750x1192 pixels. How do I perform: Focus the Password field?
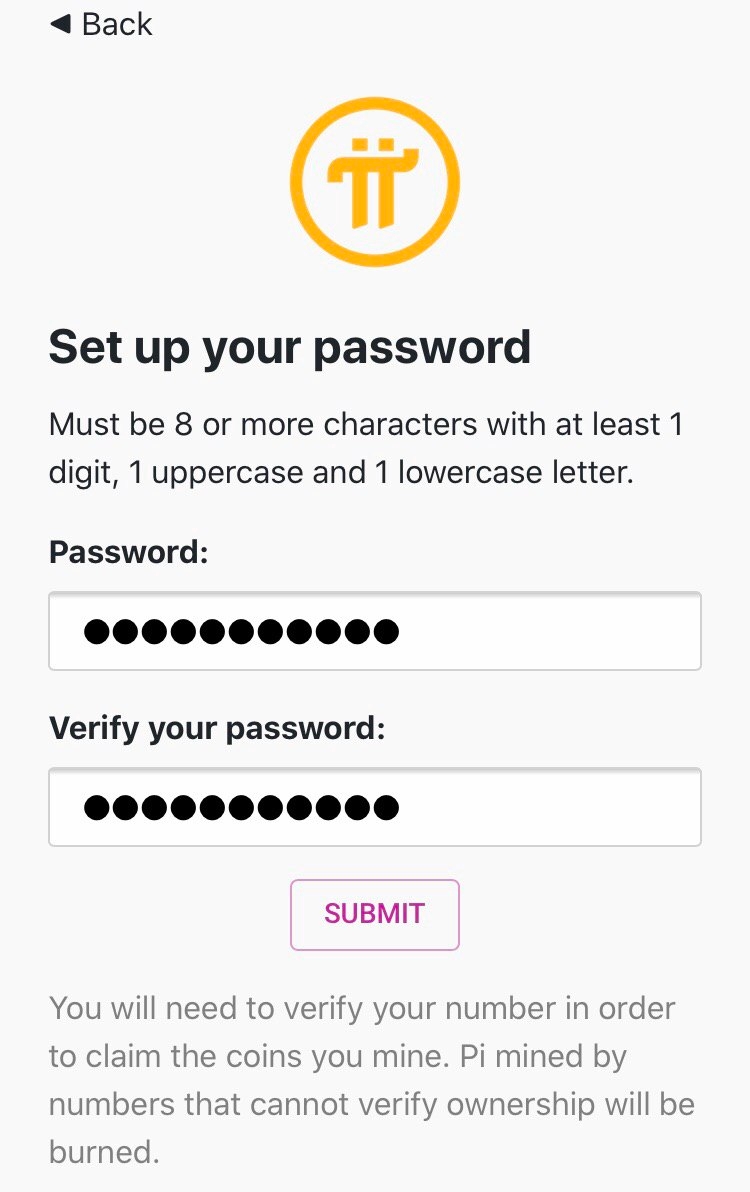pyautogui.click(x=374, y=631)
